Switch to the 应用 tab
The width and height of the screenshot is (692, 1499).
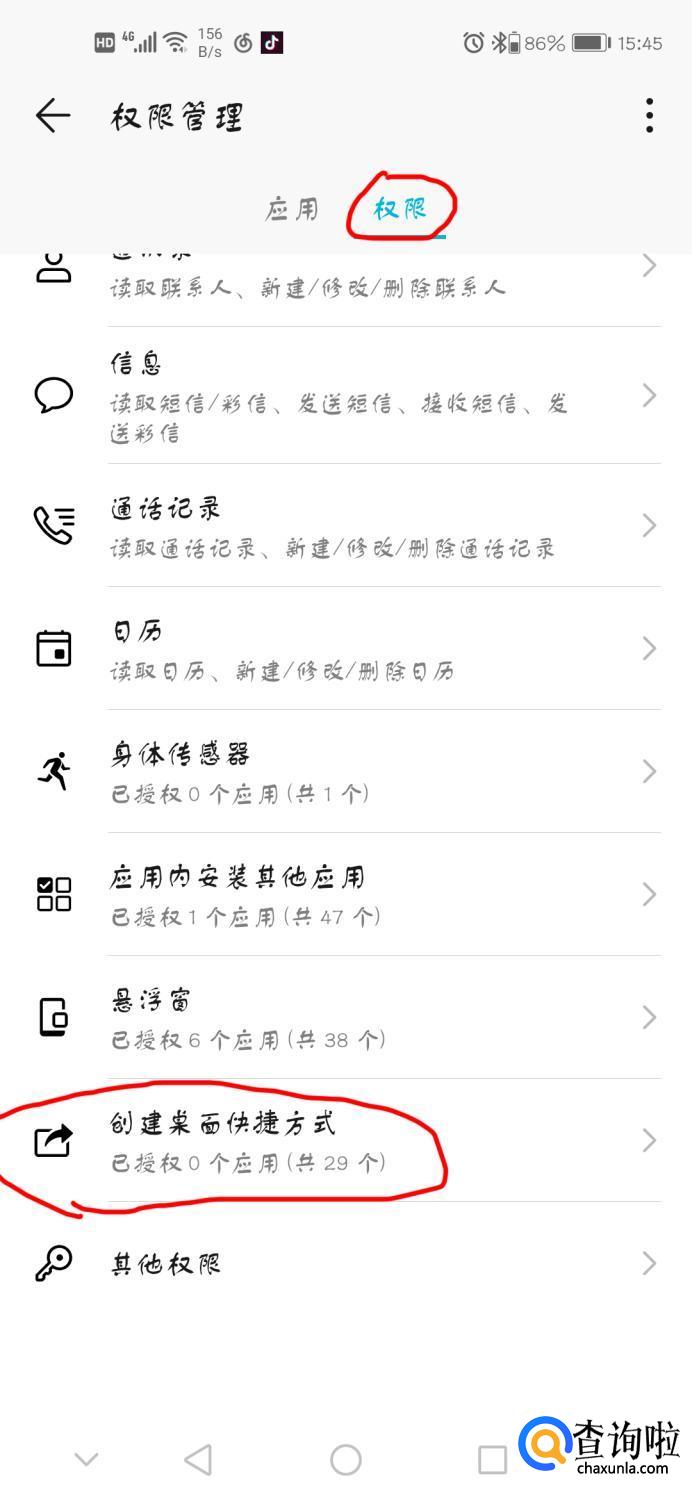[292, 209]
